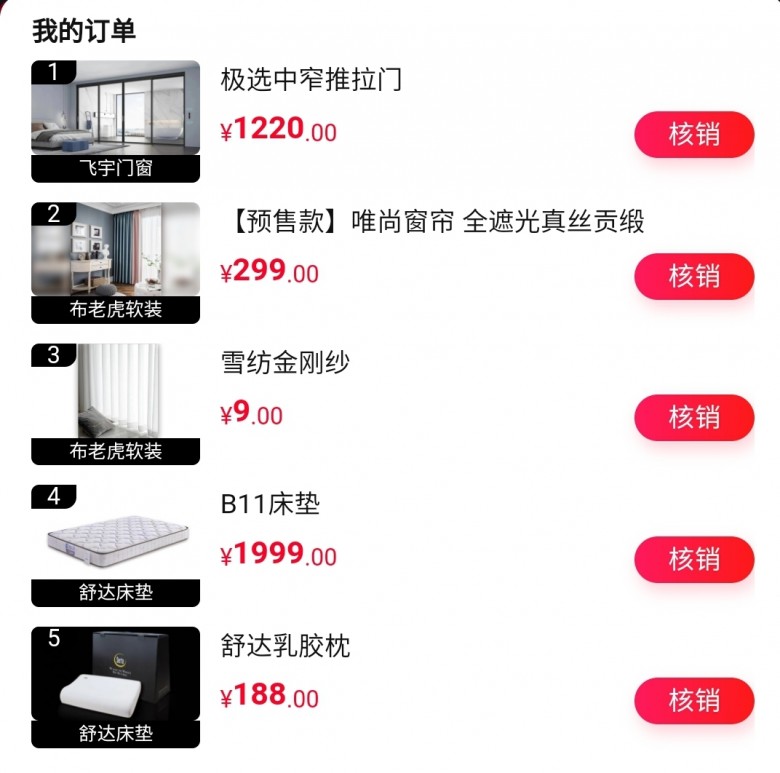The image size is (780, 773).
Task: View the 唯尚窗帘 curtain thumbnail
Action: [x=116, y=251]
